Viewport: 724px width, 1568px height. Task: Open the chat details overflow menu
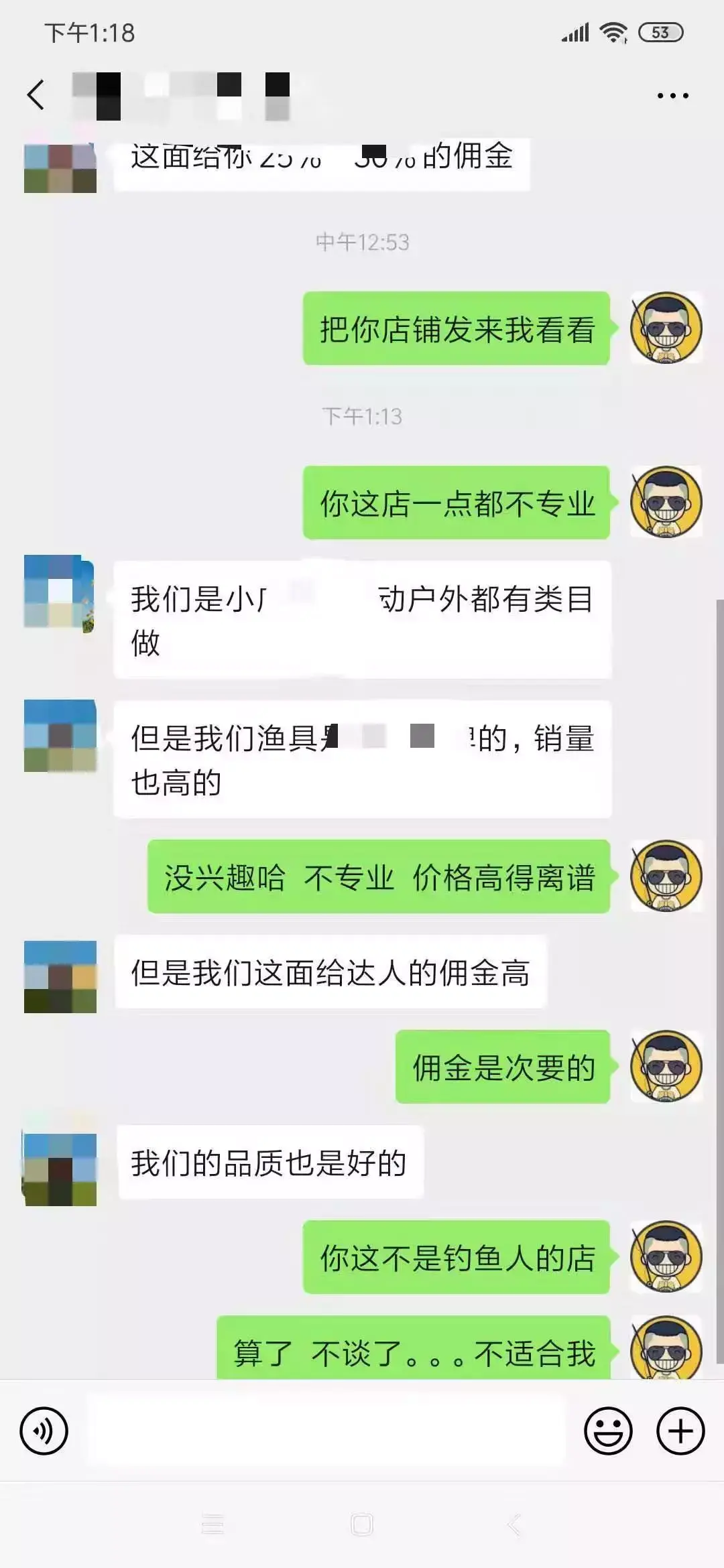point(672,96)
